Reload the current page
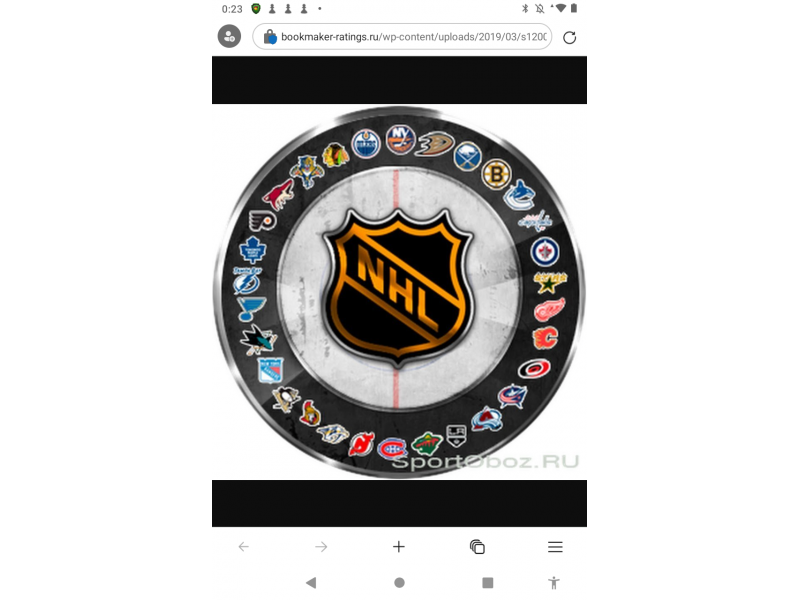 570,38
